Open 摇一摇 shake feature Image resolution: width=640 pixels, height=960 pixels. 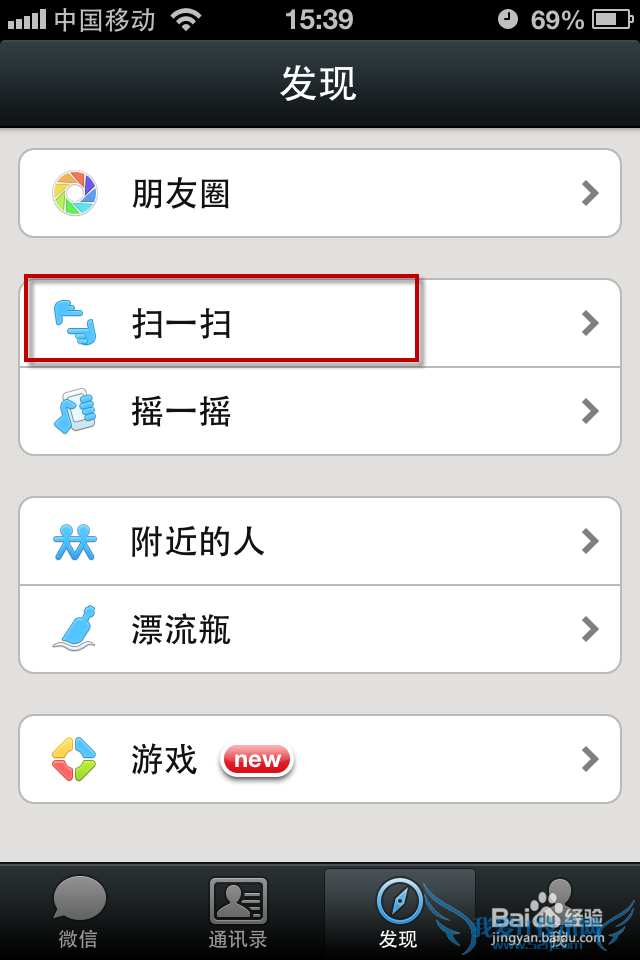pos(320,411)
